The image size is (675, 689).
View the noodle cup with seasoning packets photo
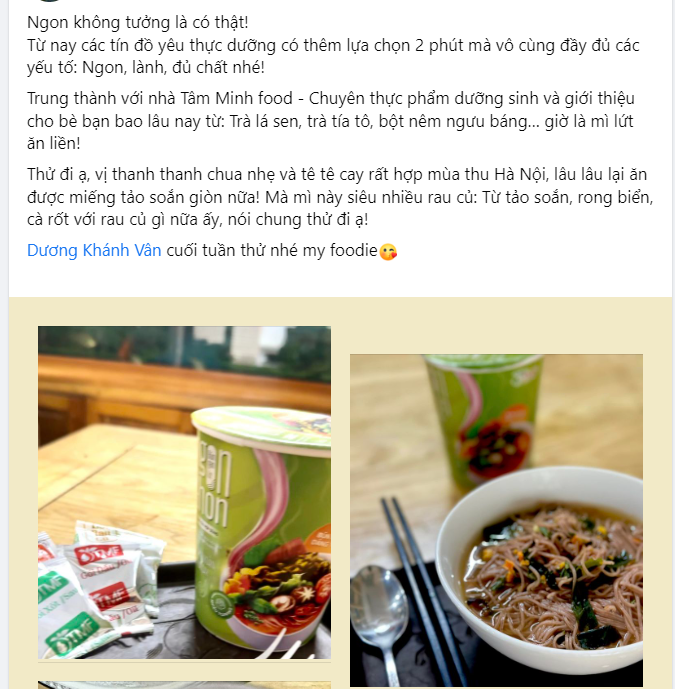click(184, 492)
